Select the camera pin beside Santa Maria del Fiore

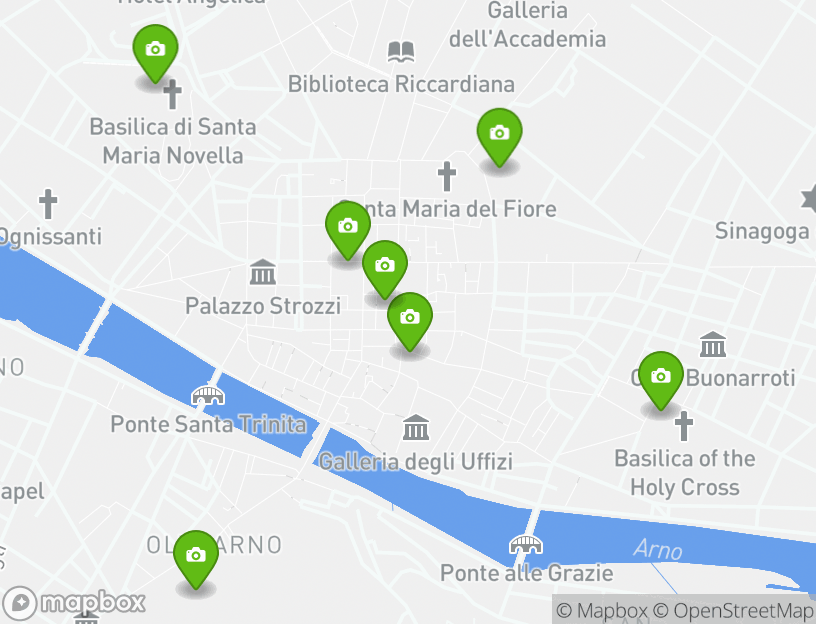[347, 227]
